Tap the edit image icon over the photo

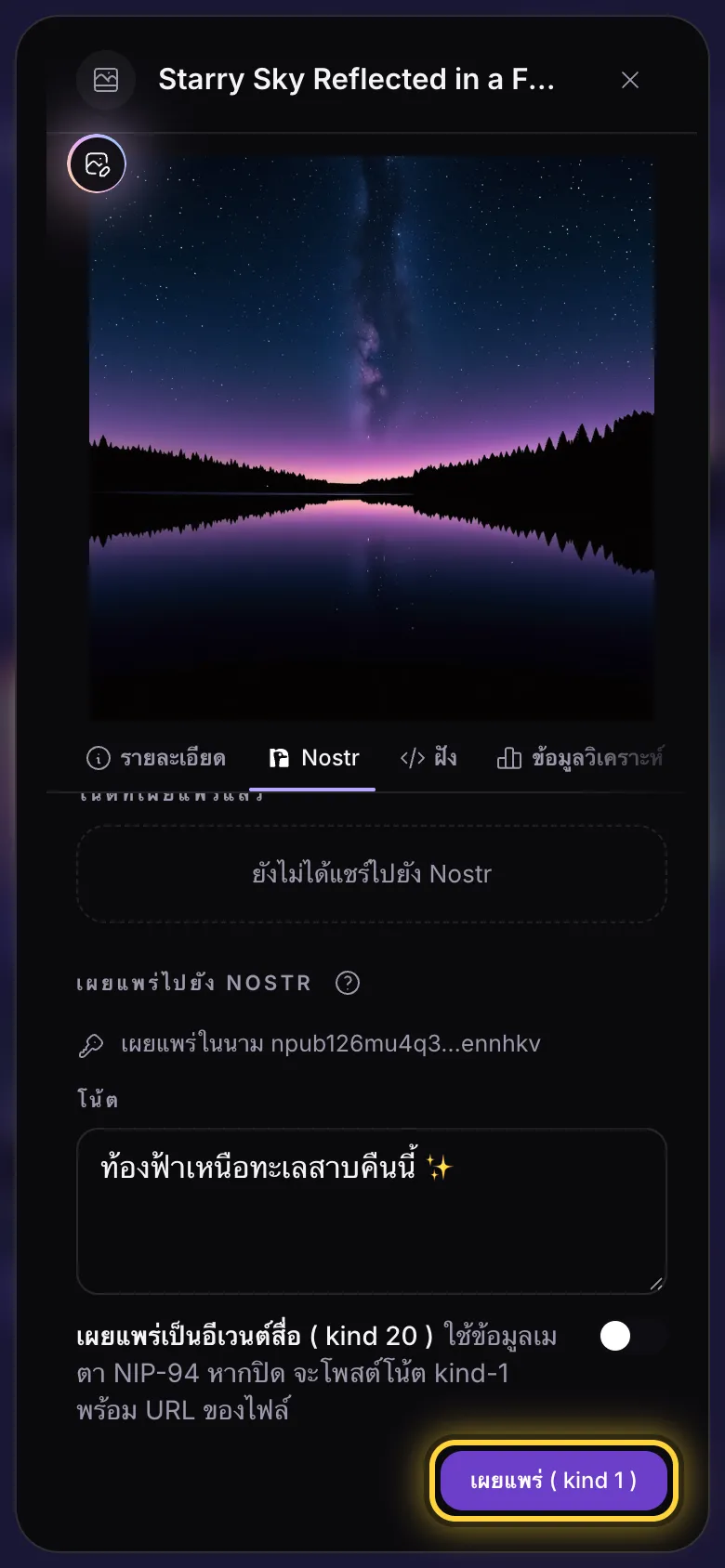pos(97,164)
